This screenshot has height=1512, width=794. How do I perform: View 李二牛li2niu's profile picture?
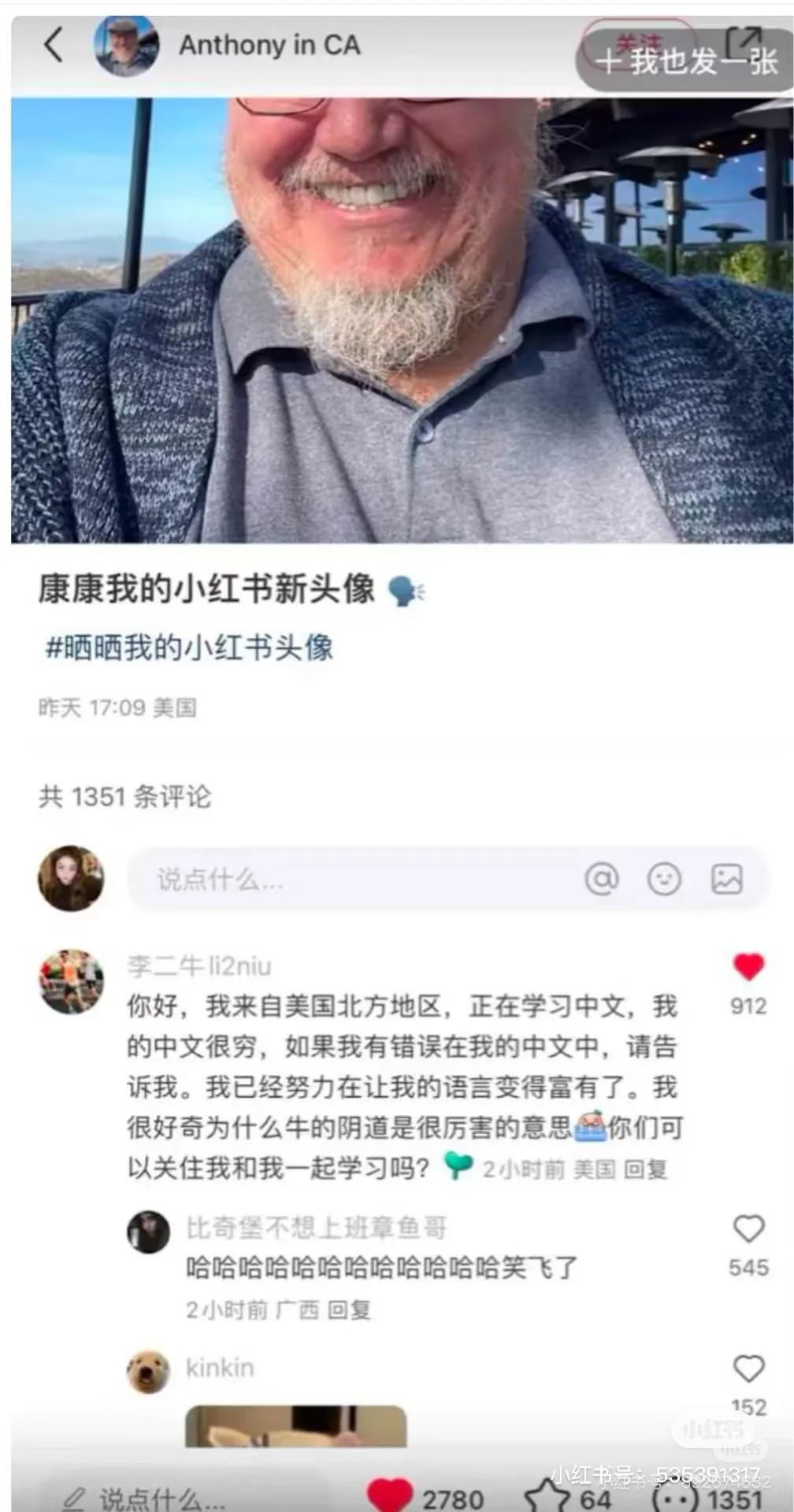71,981
